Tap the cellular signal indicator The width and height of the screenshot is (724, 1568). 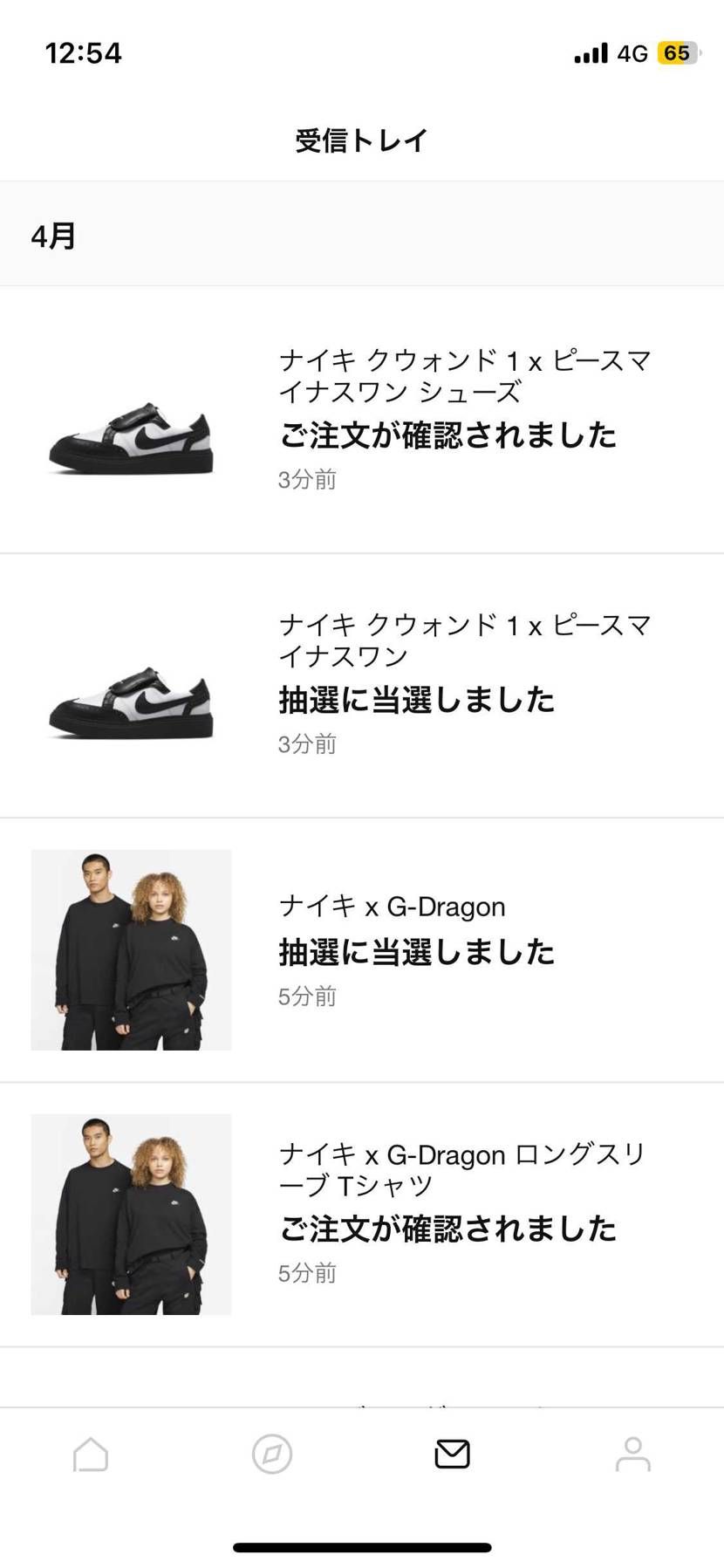(590, 52)
